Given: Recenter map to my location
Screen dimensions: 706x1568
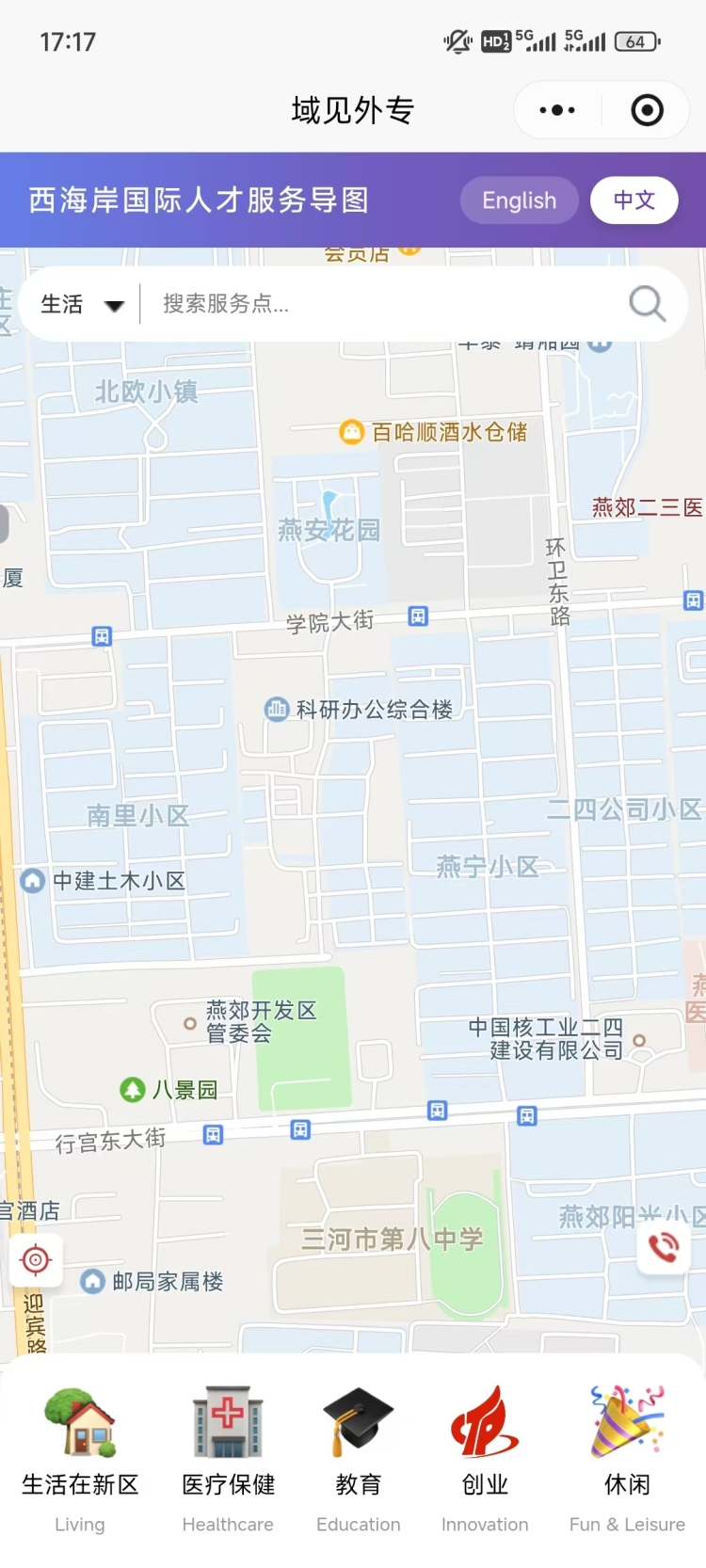Looking at the screenshot, I should pos(36,1259).
